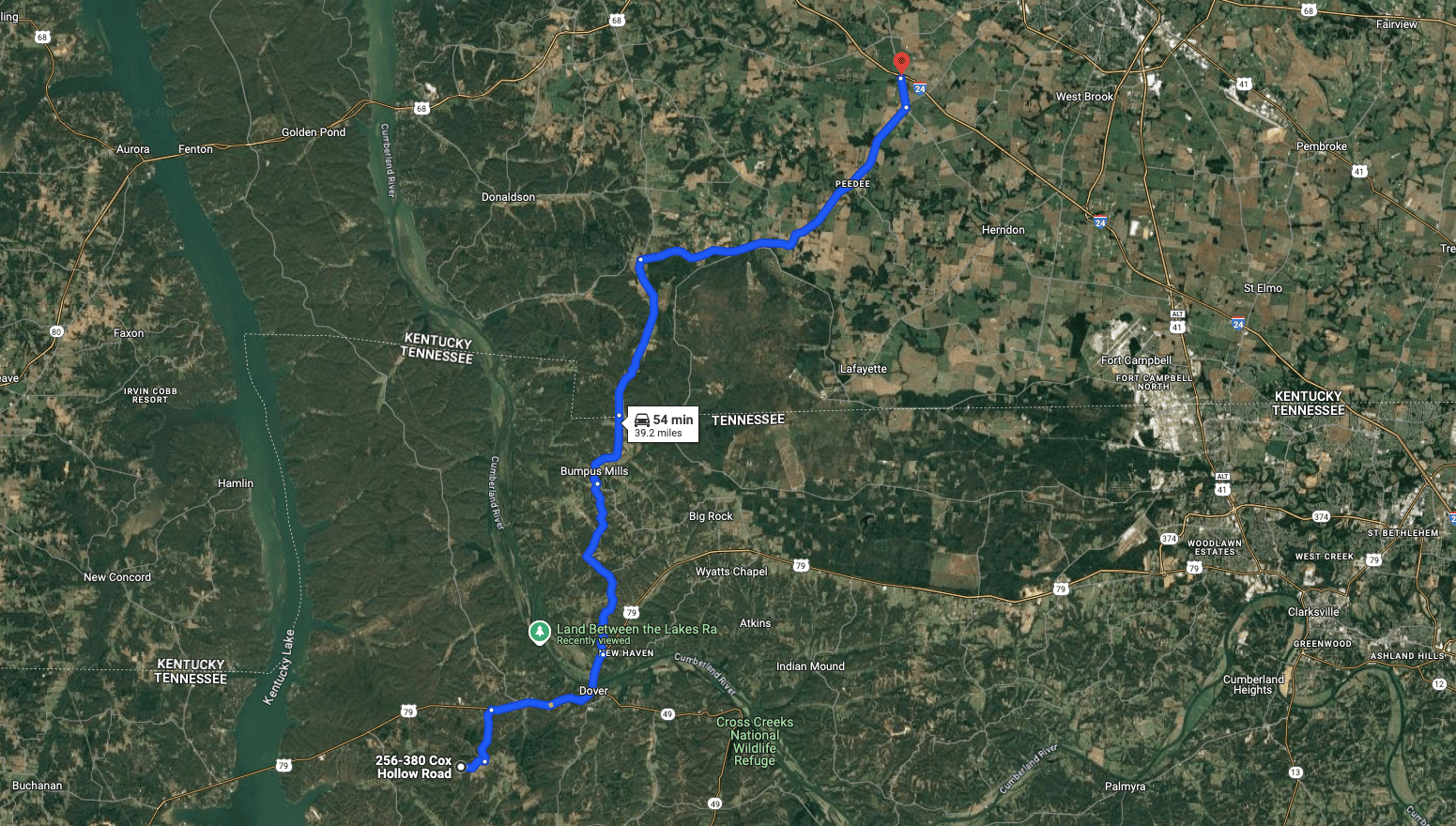Select the 54 min route label
The width and height of the screenshot is (1456, 826).
click(x=663, y=425)
